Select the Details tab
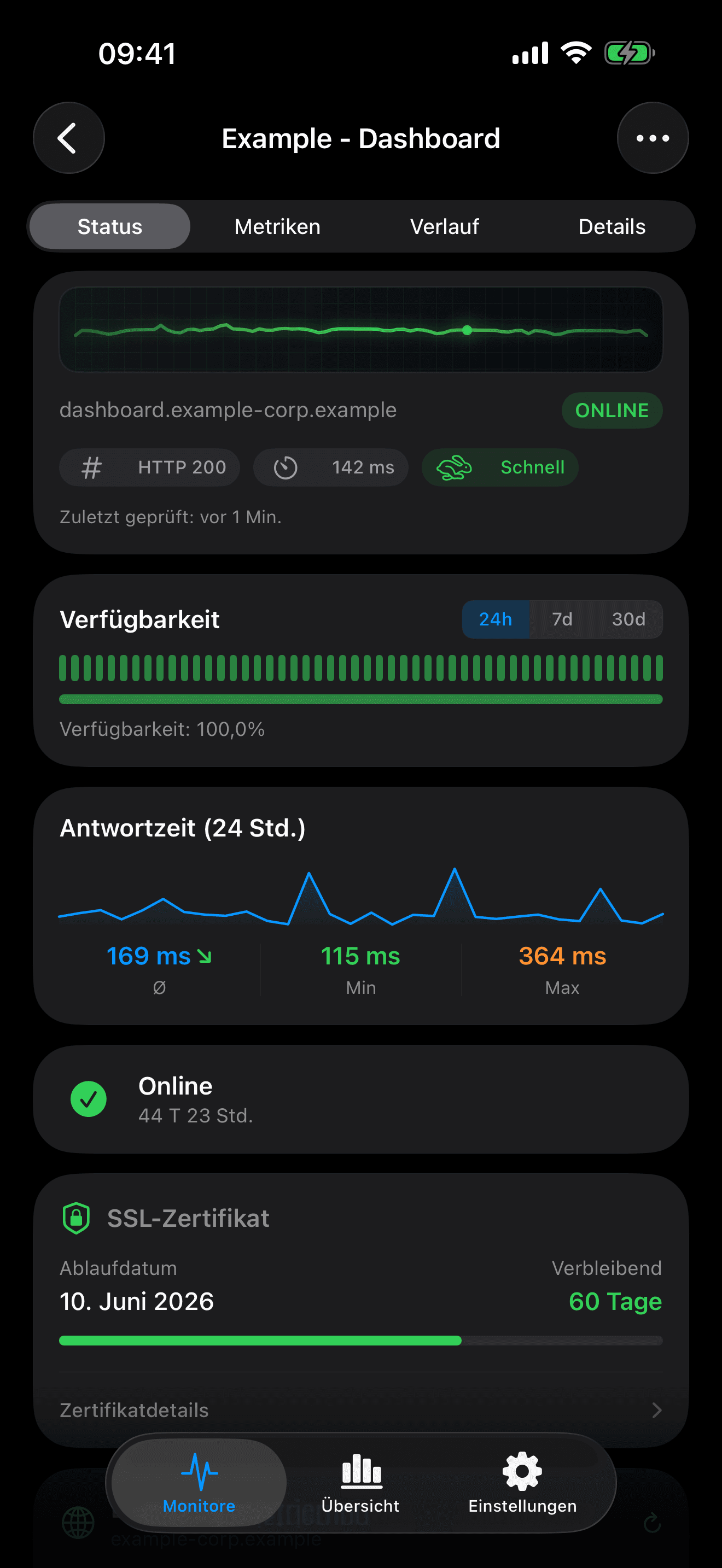The height and width of the screenshot is (1568, 722). pyautogui.click(x=611, y=226)
